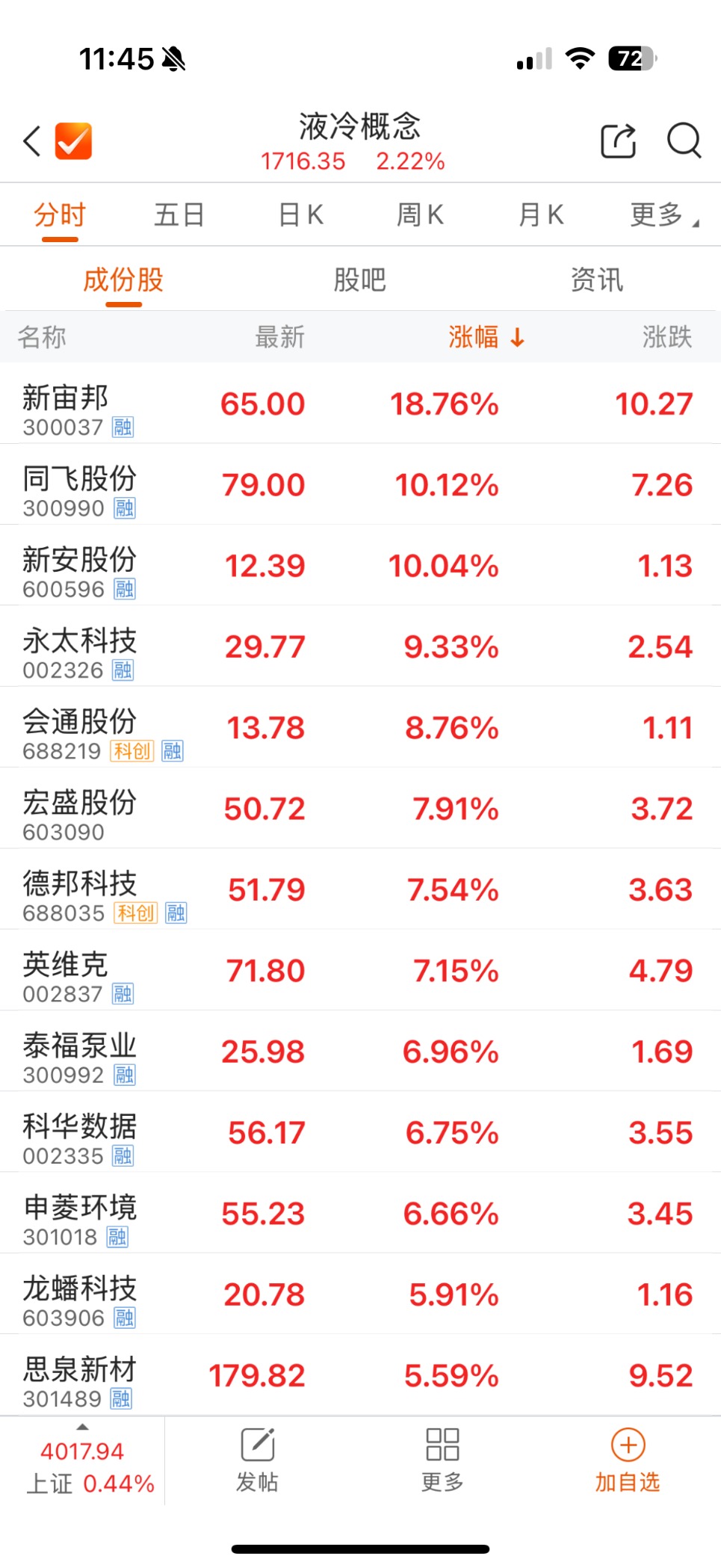Viewport: 721px width, 1568px height.
Task: Sort the list by 最新 price
Action: point(279,337)
